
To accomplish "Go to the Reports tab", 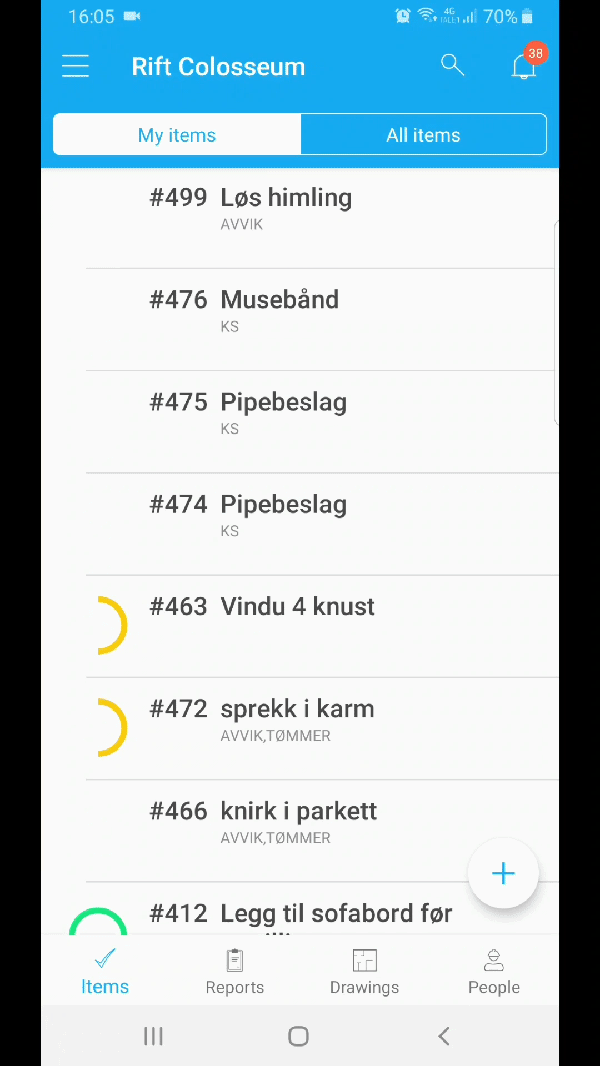I will pos(235,972).
